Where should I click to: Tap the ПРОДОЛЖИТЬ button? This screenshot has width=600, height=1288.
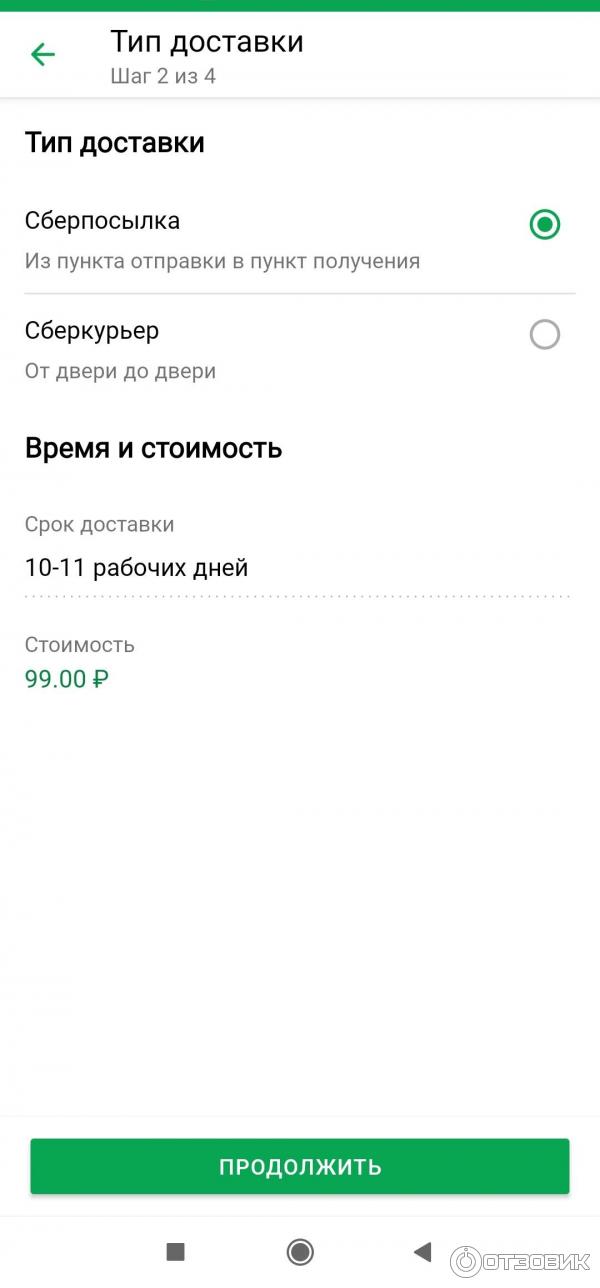tap(300, 1166)
